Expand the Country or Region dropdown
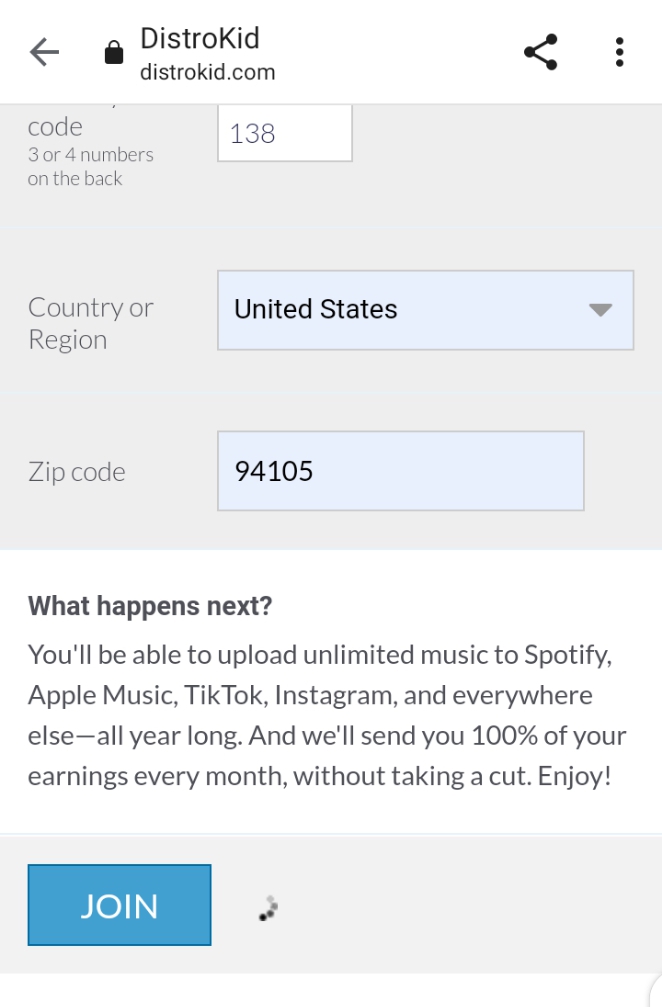Viewport: 662px width, 1007px height. (425, 310)
